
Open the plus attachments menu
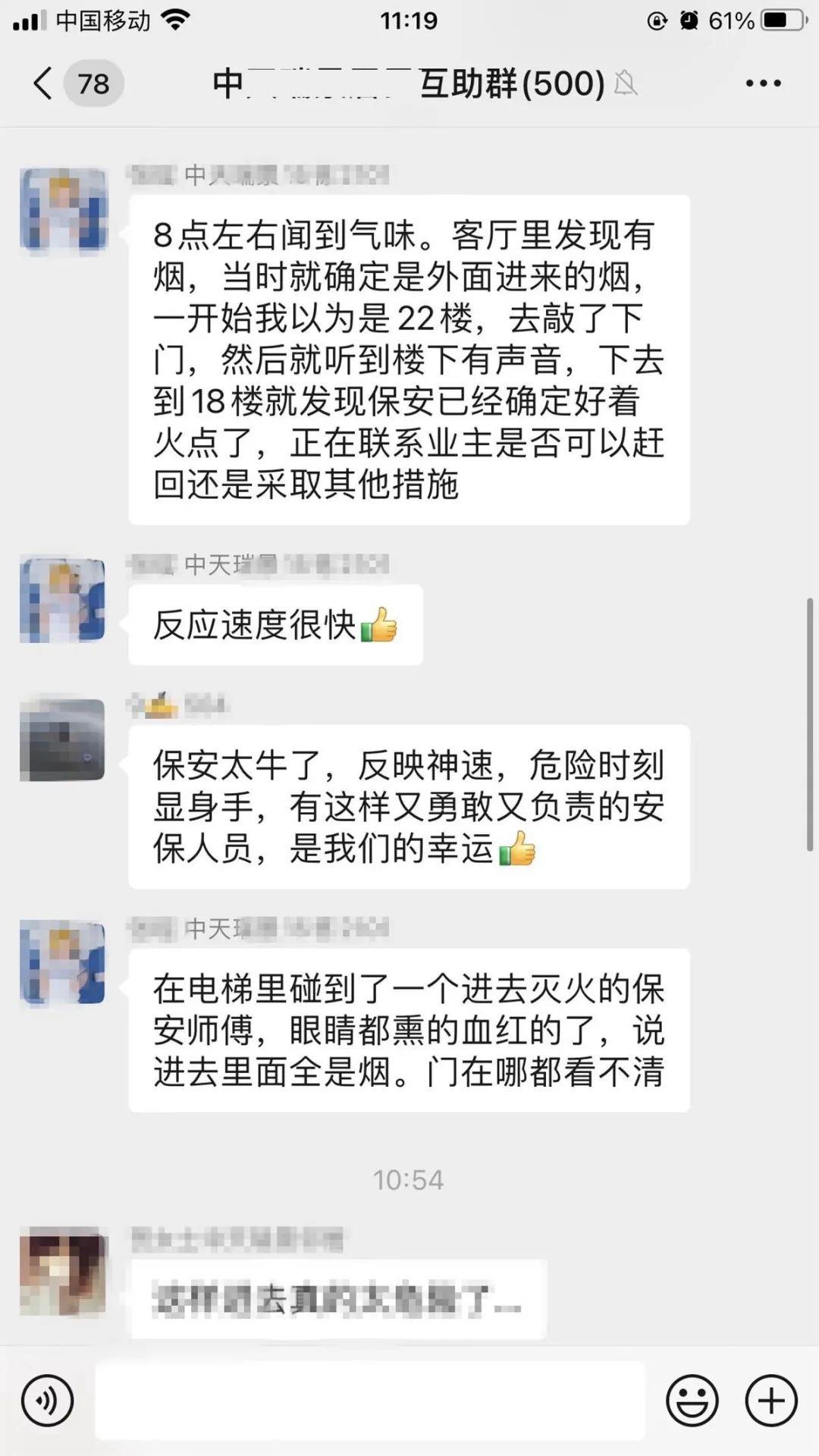pyautogui.click(x=771, y=1401)
